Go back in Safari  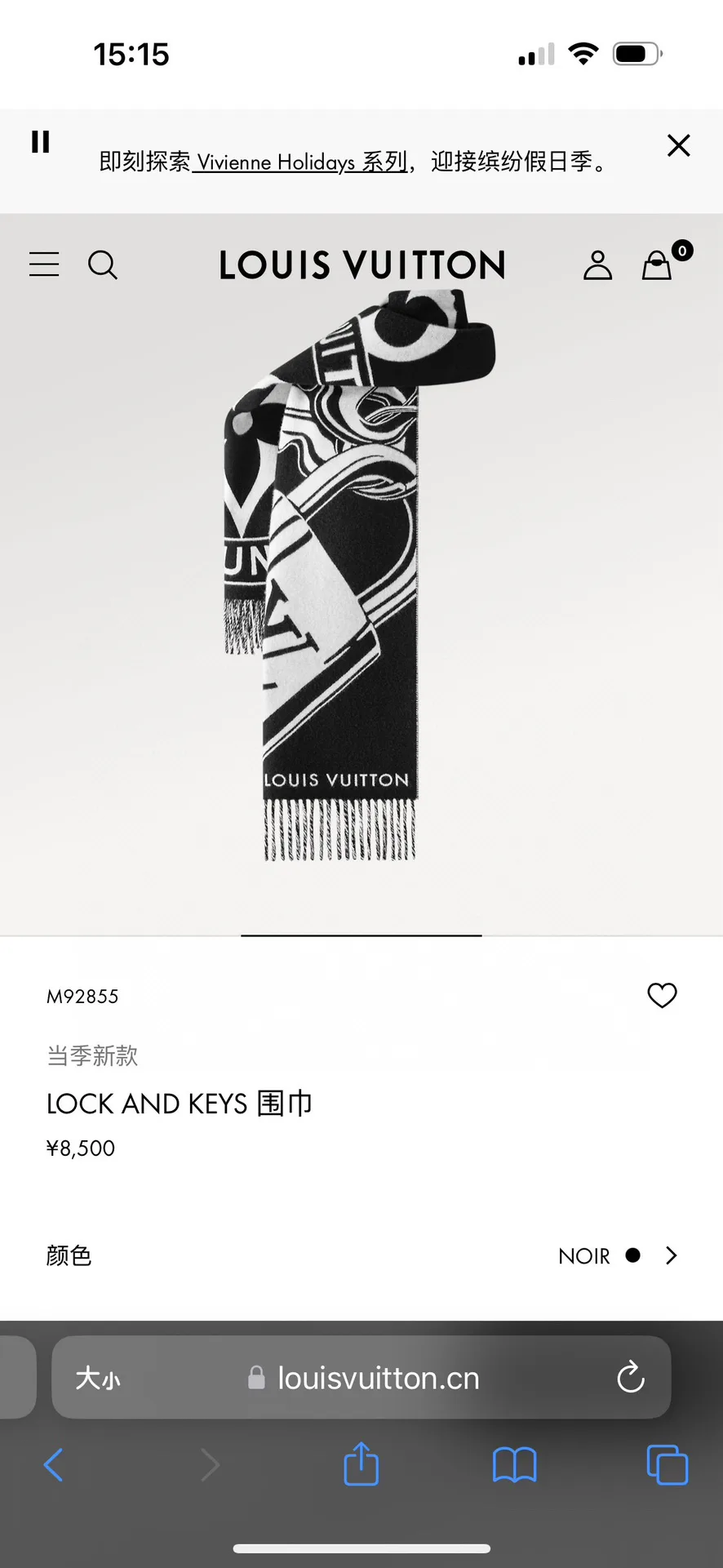(53, 1464)
